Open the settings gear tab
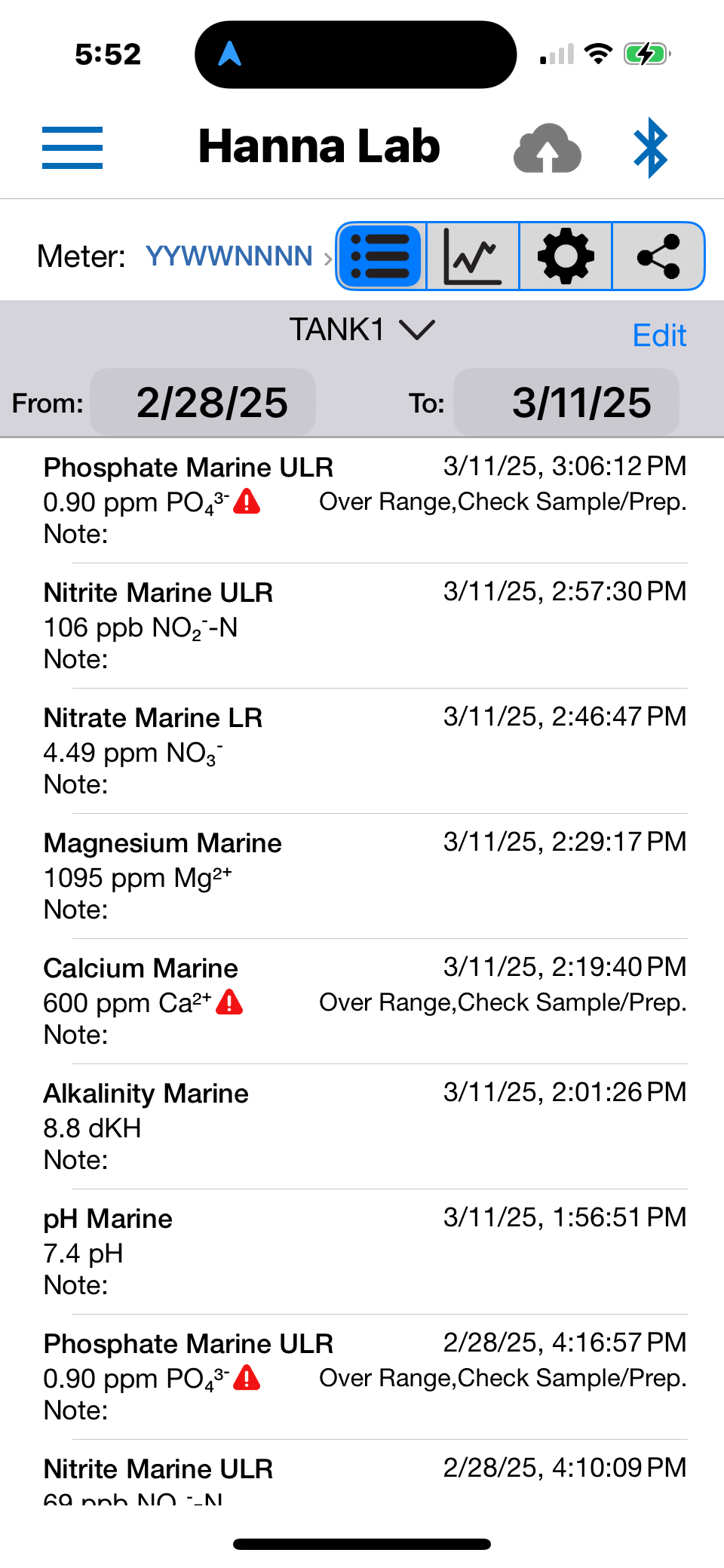 (x=566, y=256)
